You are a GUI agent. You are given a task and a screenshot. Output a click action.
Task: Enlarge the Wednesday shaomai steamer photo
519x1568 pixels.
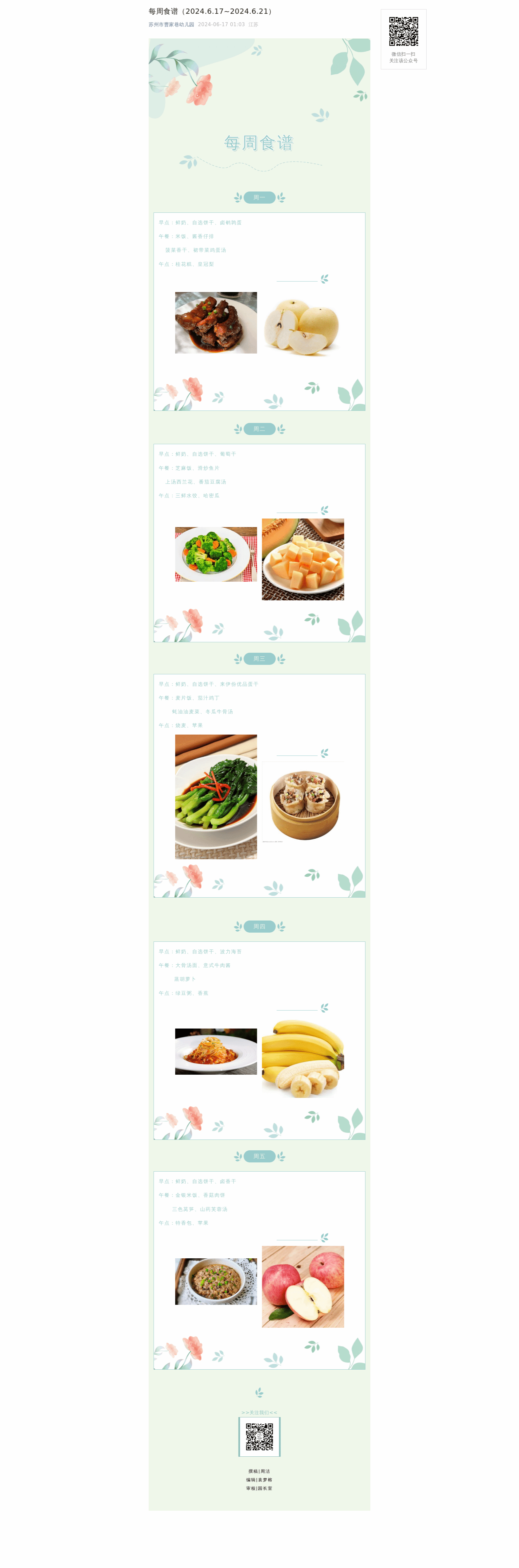coord(303,802)
